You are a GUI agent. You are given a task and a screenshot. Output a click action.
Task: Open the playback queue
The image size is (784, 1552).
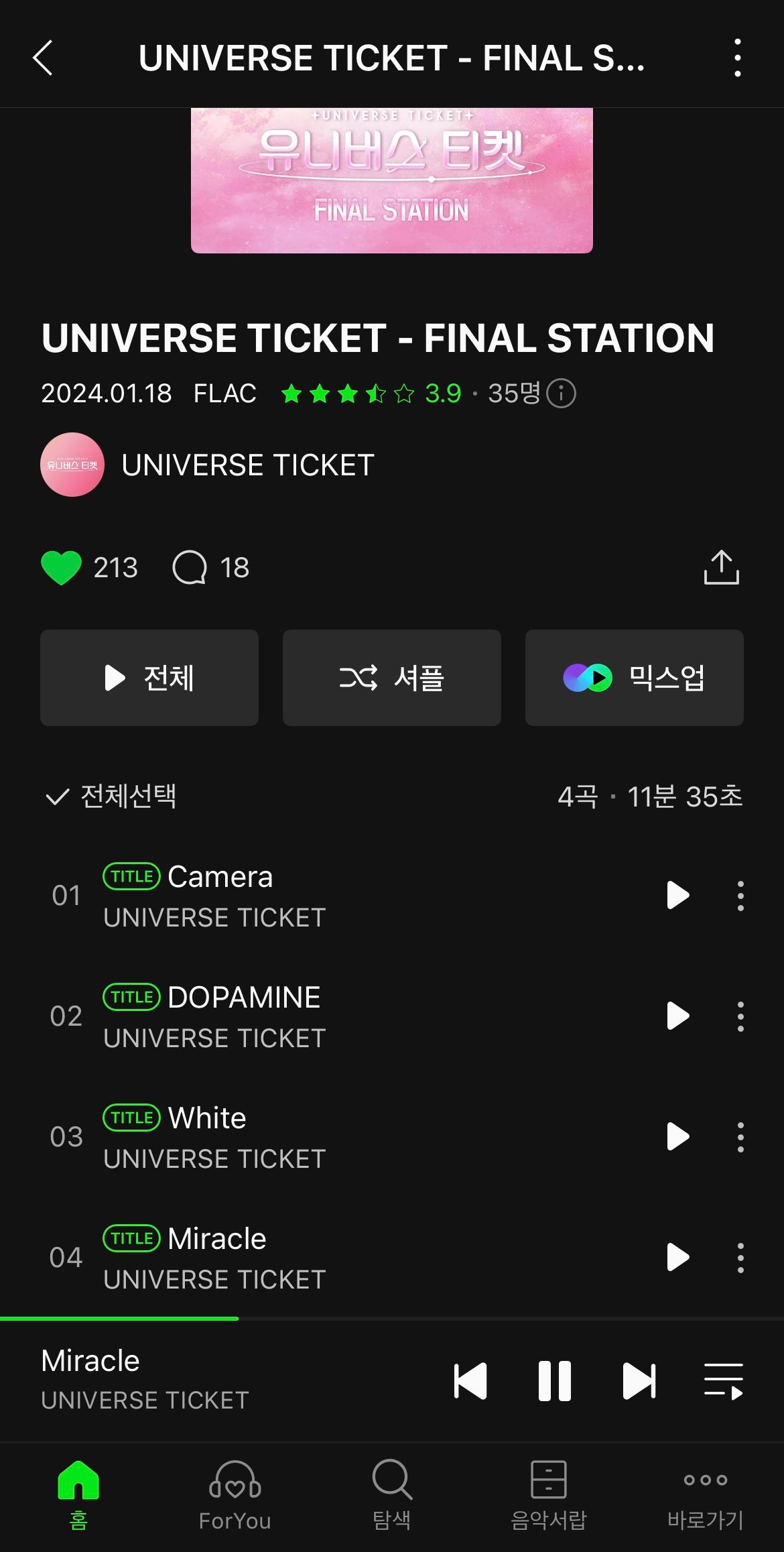point(723,1381)
